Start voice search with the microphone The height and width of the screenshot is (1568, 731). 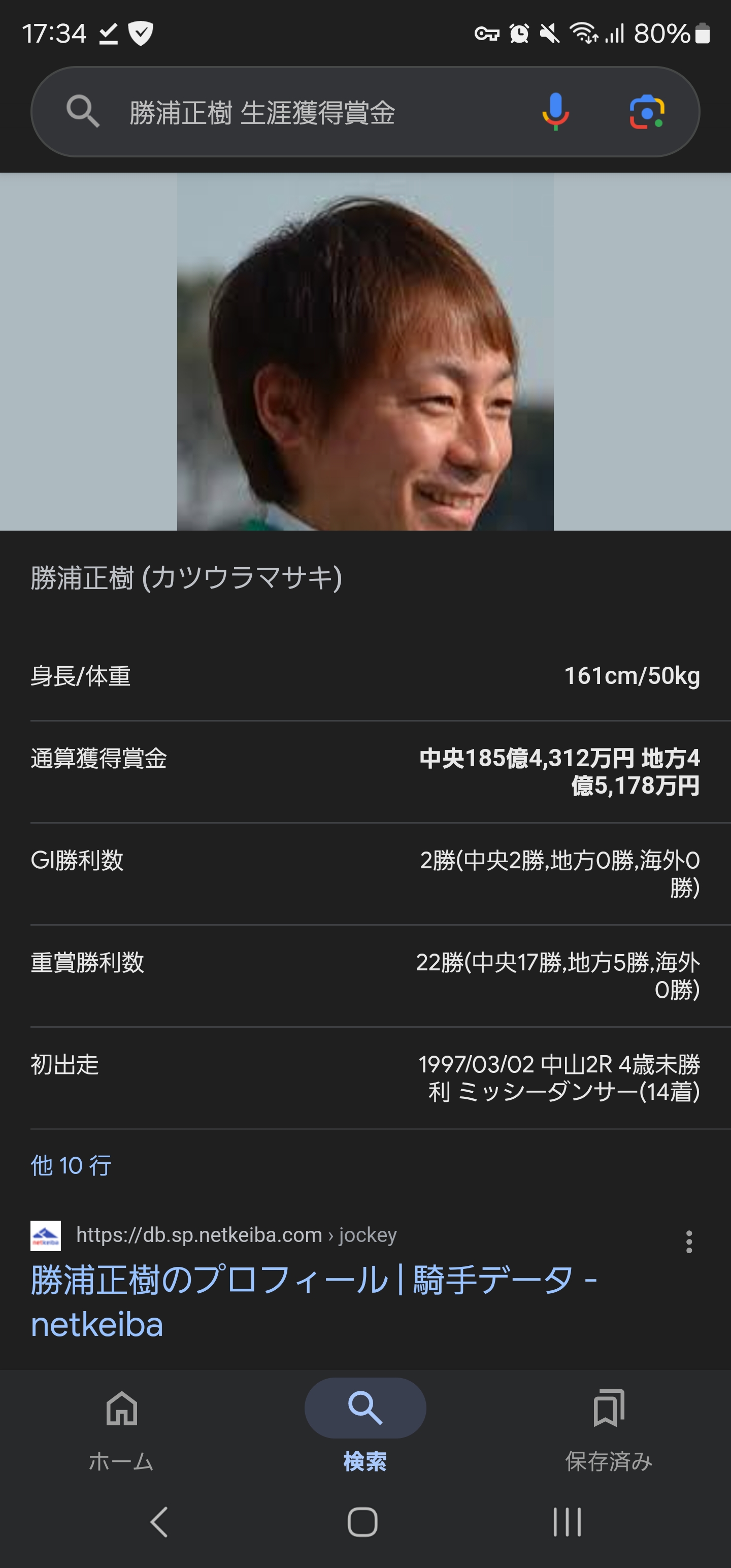click(555, 112)
